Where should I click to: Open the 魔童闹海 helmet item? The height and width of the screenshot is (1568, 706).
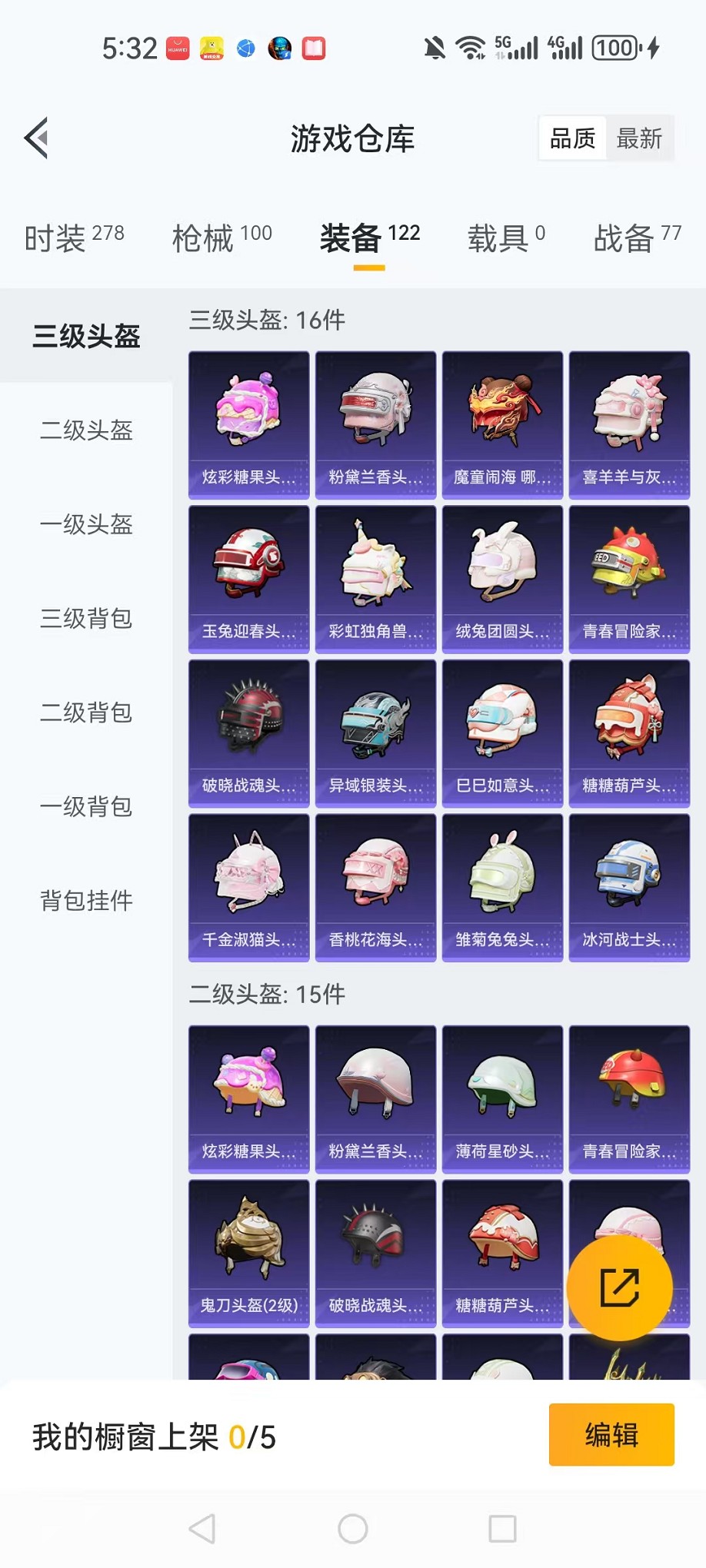[x=502, y=425]
